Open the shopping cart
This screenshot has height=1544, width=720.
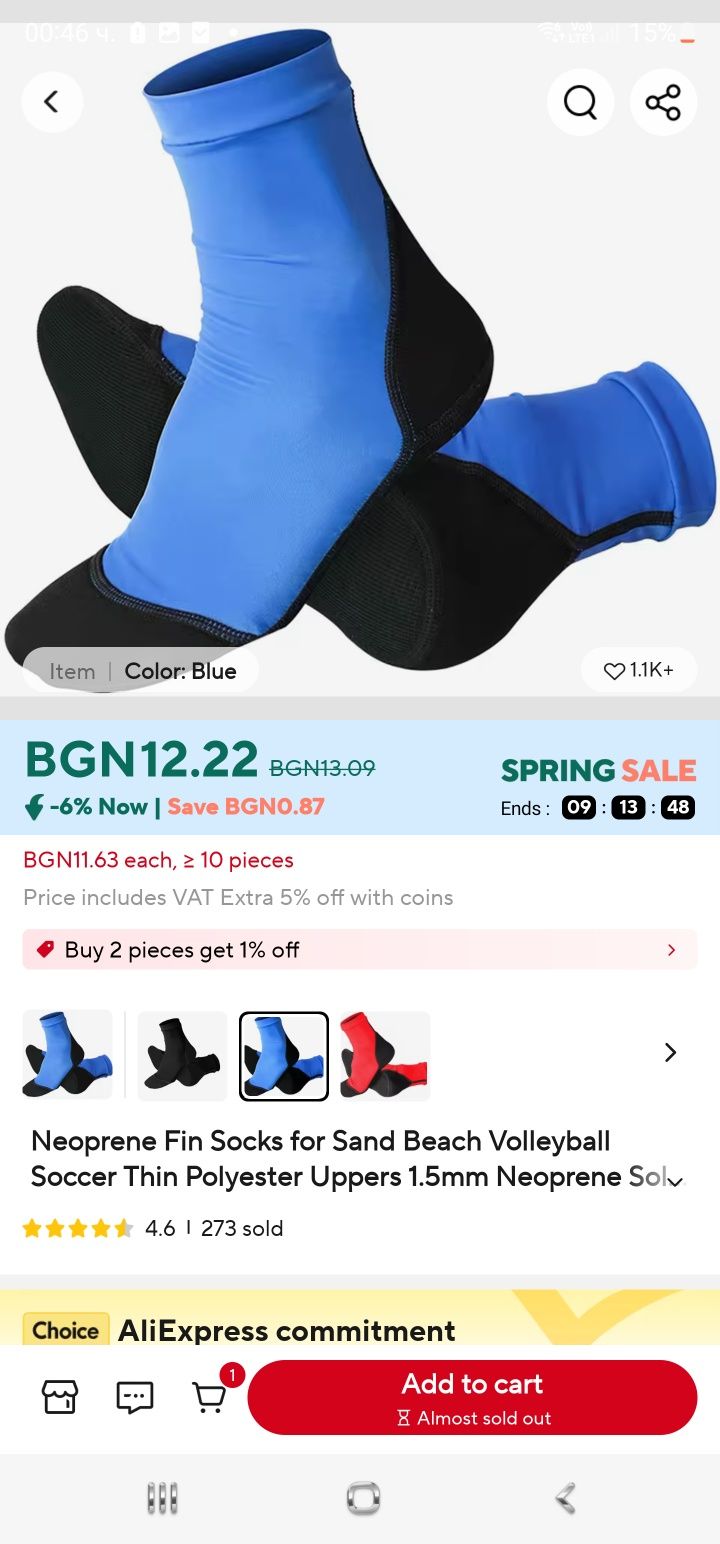tap(210, 1397)
